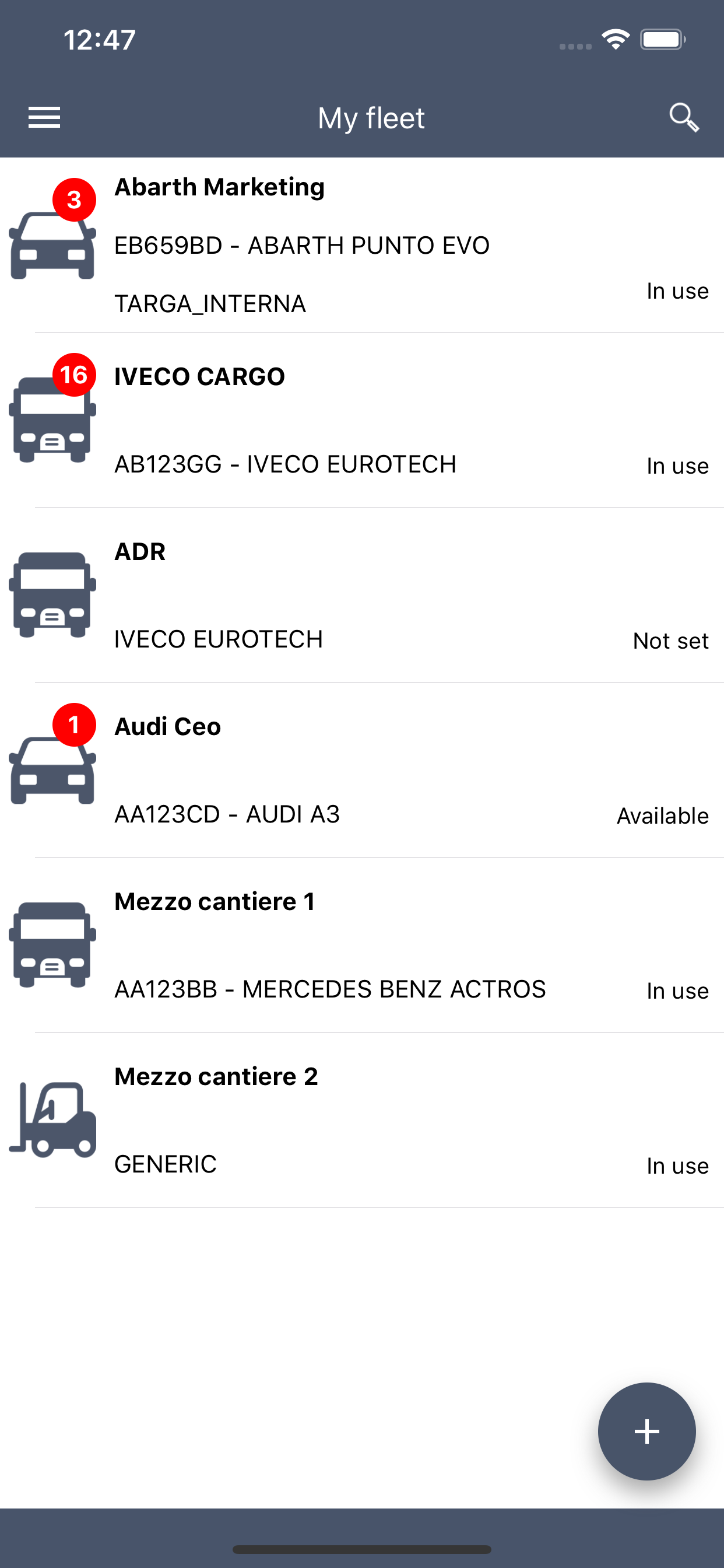Screen dimensions: 724x1568
Task: View Audi Ceo details
Action: click(362, 770)
